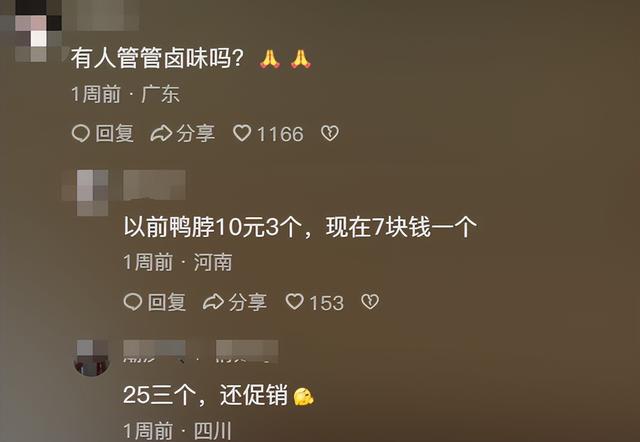Share the 鸭脖10元3个 comment
The height and width of the screenshot is (442, 640).
235,301
